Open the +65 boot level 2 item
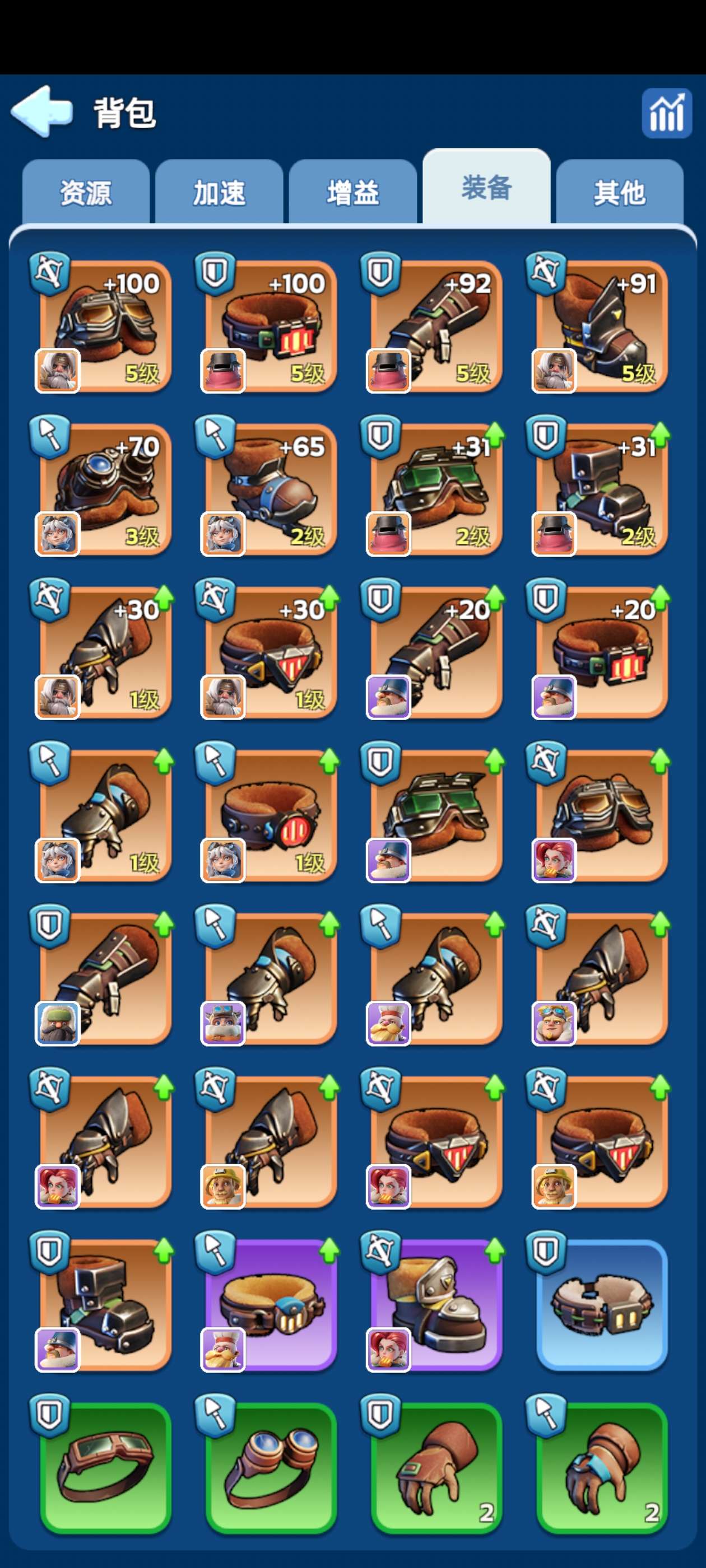Viewport: 706px width, 1568px height. pyautogui.click(x=271, y=489)
